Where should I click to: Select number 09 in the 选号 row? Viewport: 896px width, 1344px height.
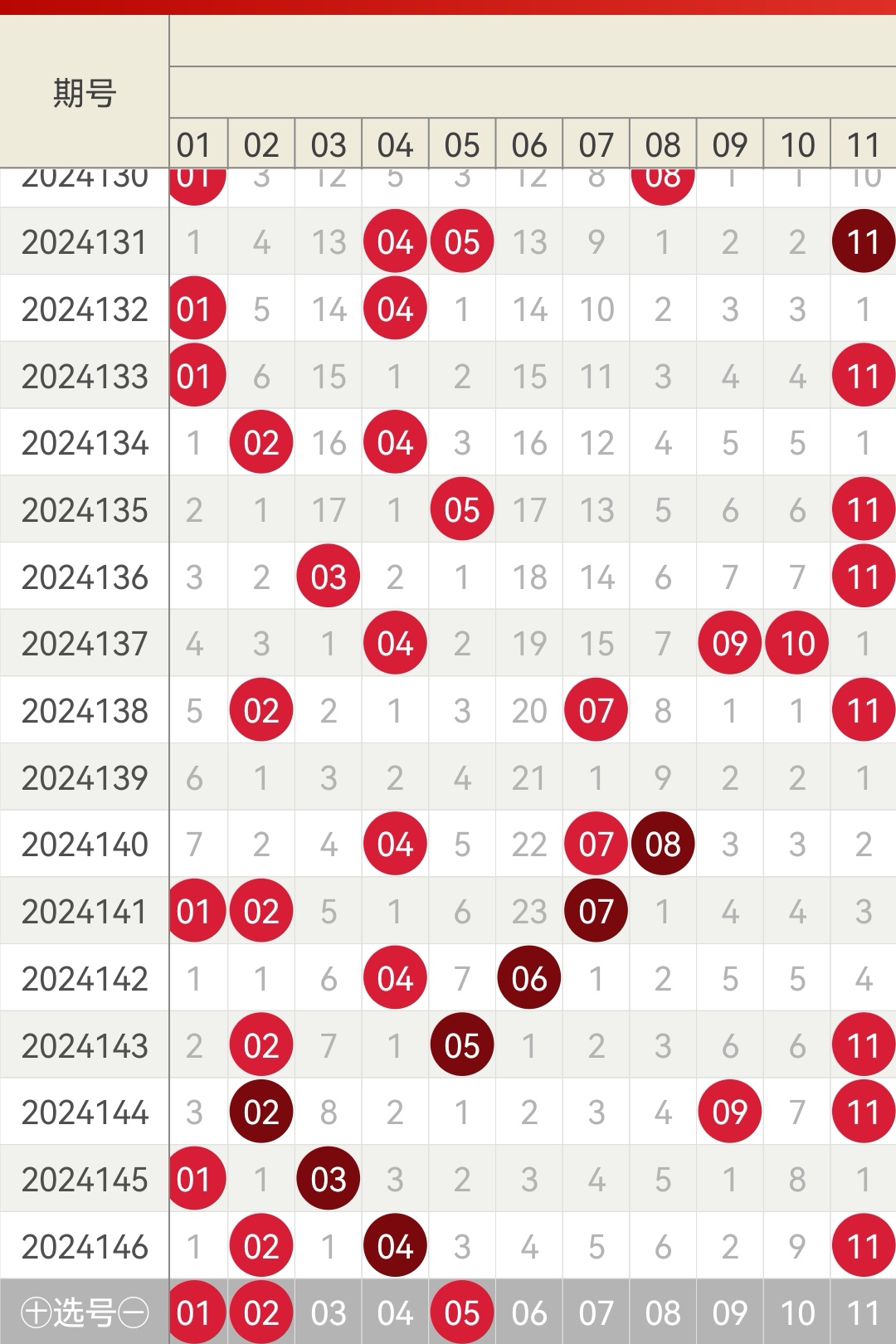730,1313
